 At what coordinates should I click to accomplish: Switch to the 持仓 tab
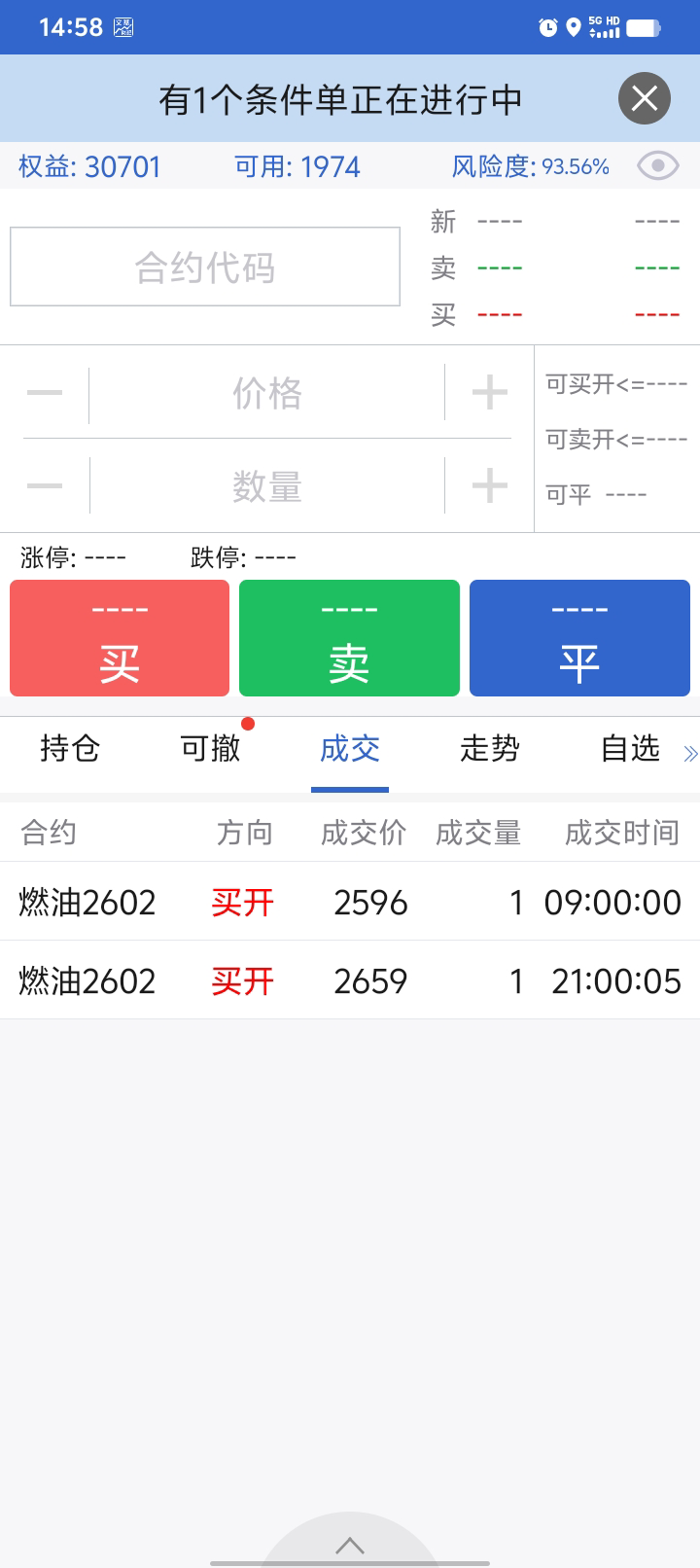[x=70, y=749]
